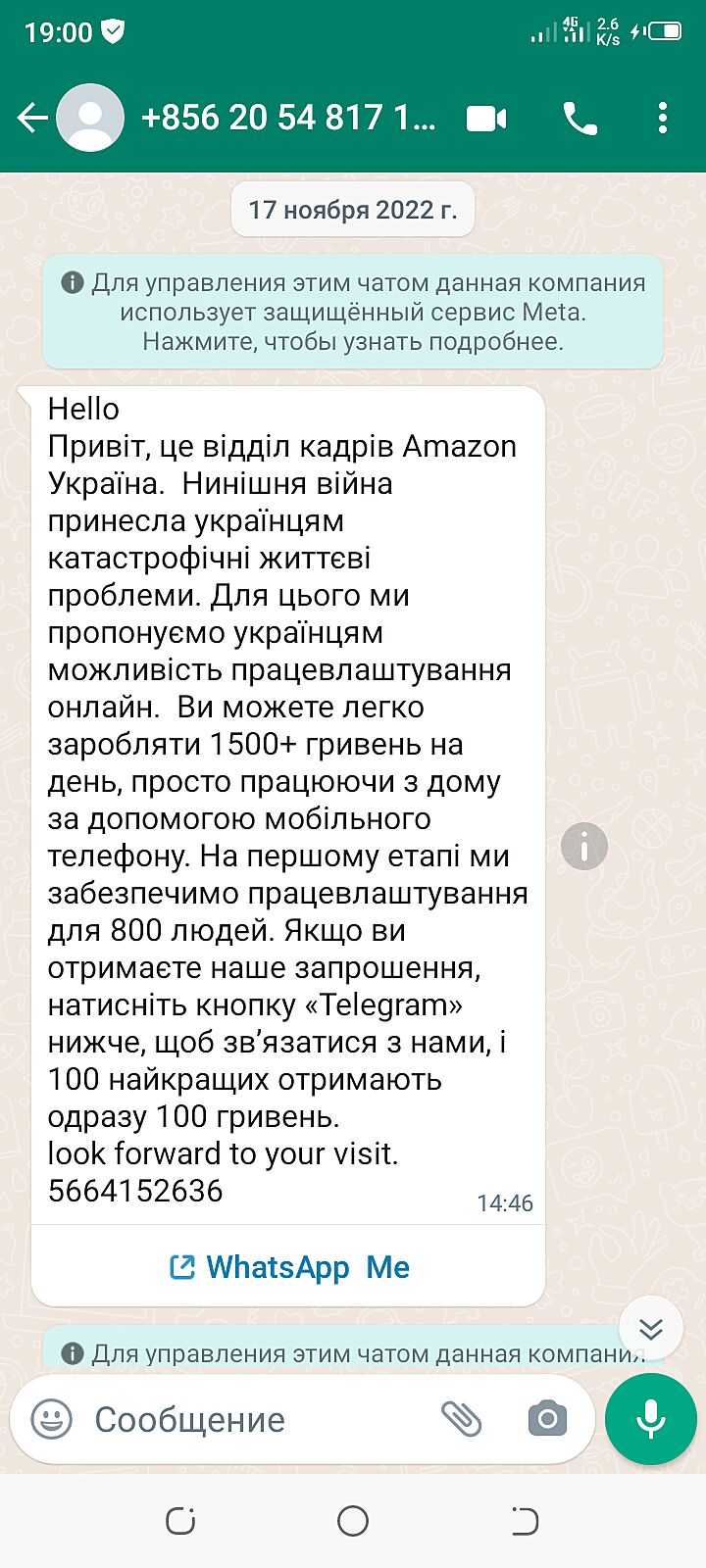The height and width of the screenshot is (1568, 706).
Task: Open the emoji picker
Action: [x=51, y=1419]
